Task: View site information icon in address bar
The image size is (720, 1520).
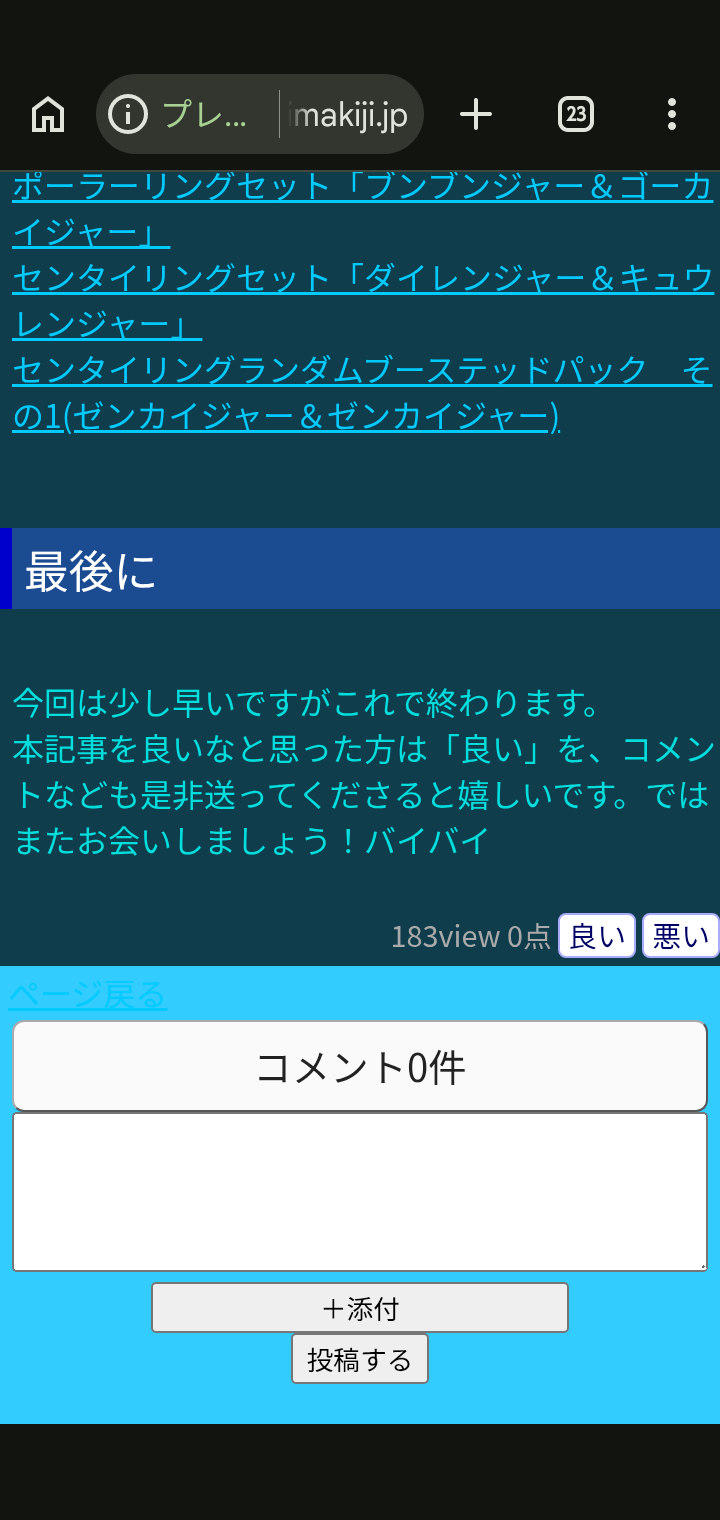Action: [128, 115]
